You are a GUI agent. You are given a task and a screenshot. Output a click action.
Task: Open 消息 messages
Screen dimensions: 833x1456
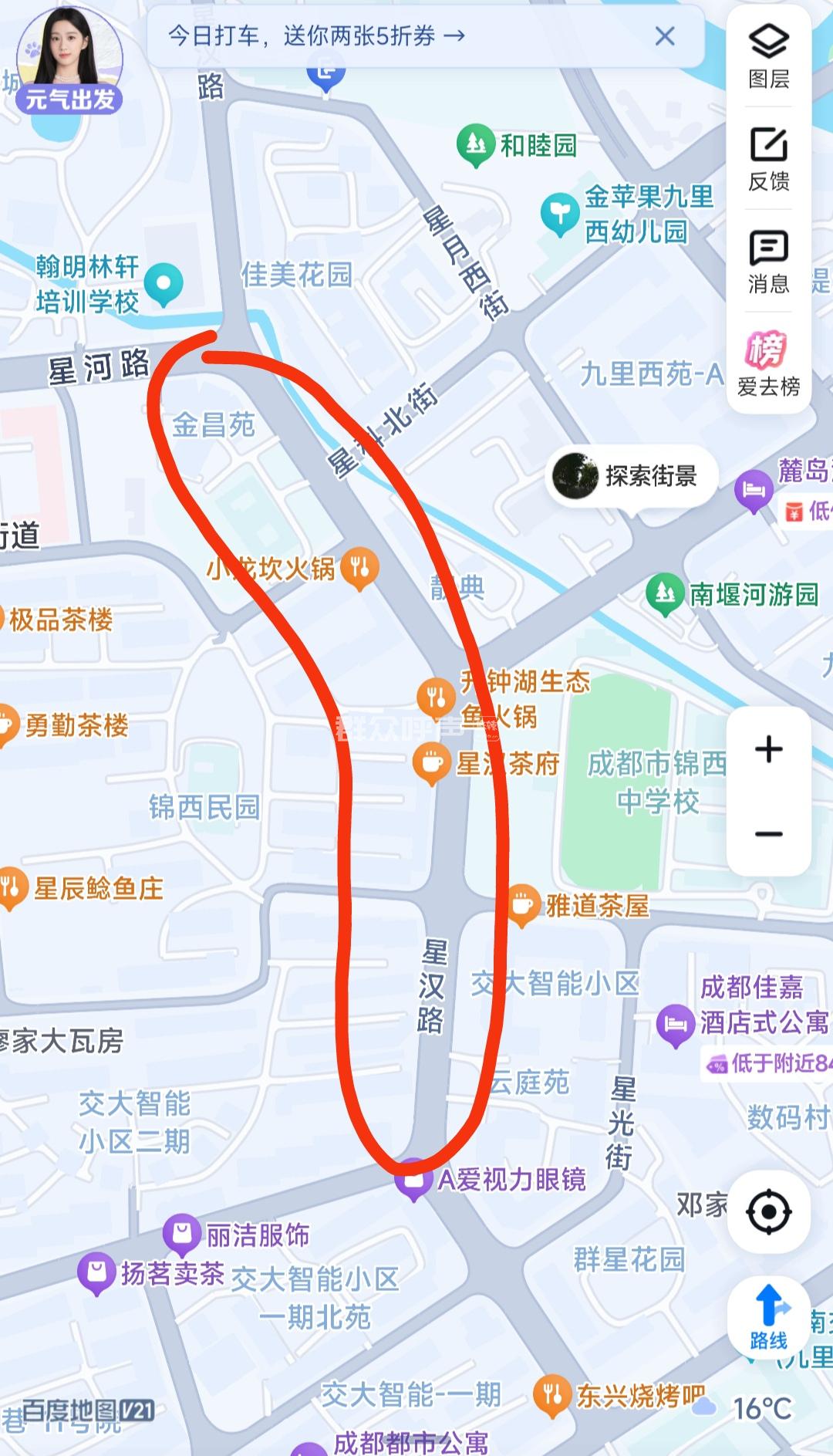pos(768,262)
